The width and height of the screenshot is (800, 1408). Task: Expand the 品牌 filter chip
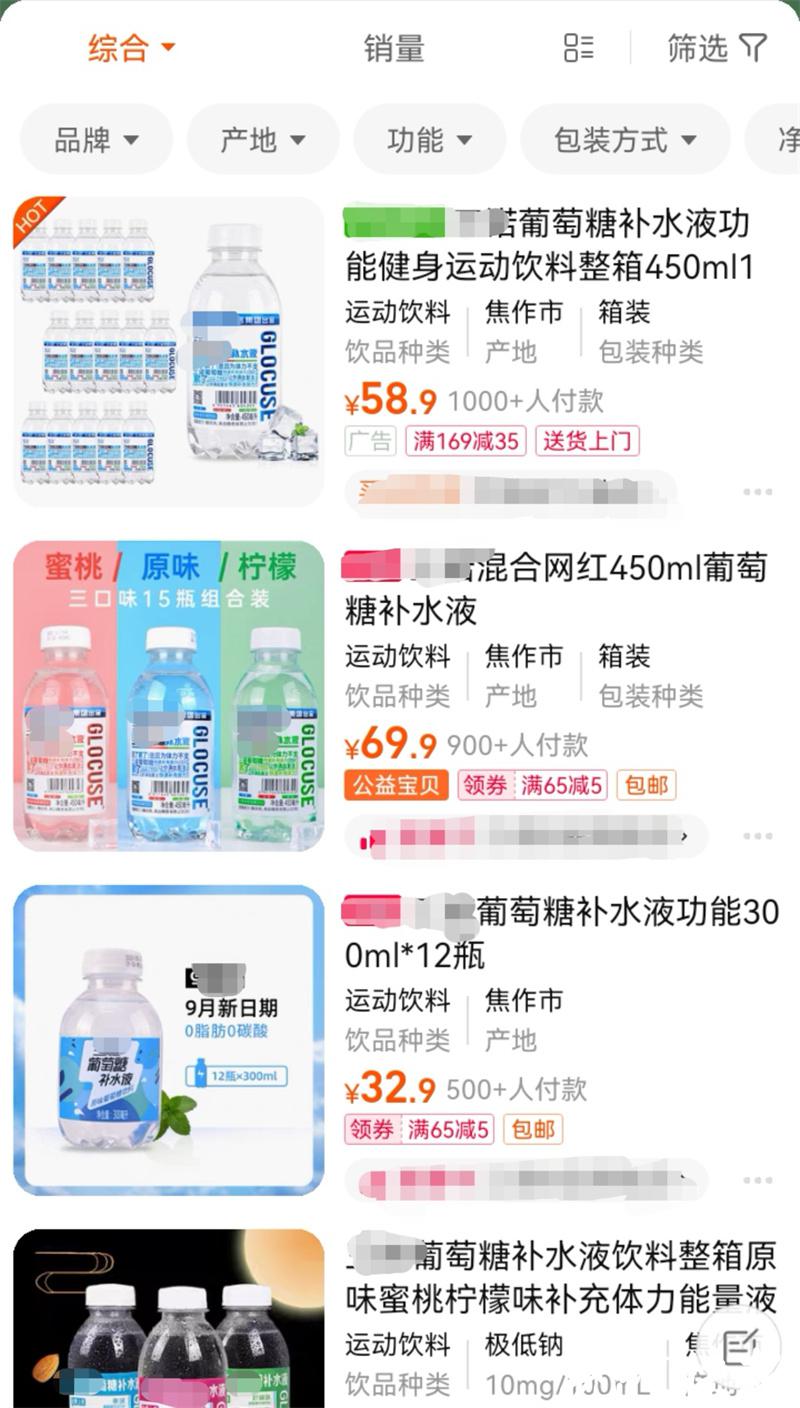pos(96,140)
